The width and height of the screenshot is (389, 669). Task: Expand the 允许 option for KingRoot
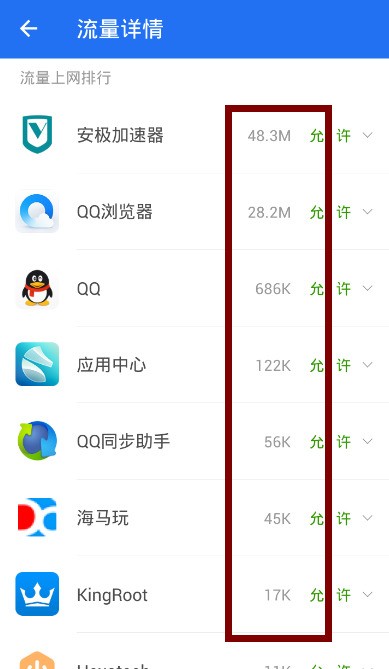(x=341, y=595)
